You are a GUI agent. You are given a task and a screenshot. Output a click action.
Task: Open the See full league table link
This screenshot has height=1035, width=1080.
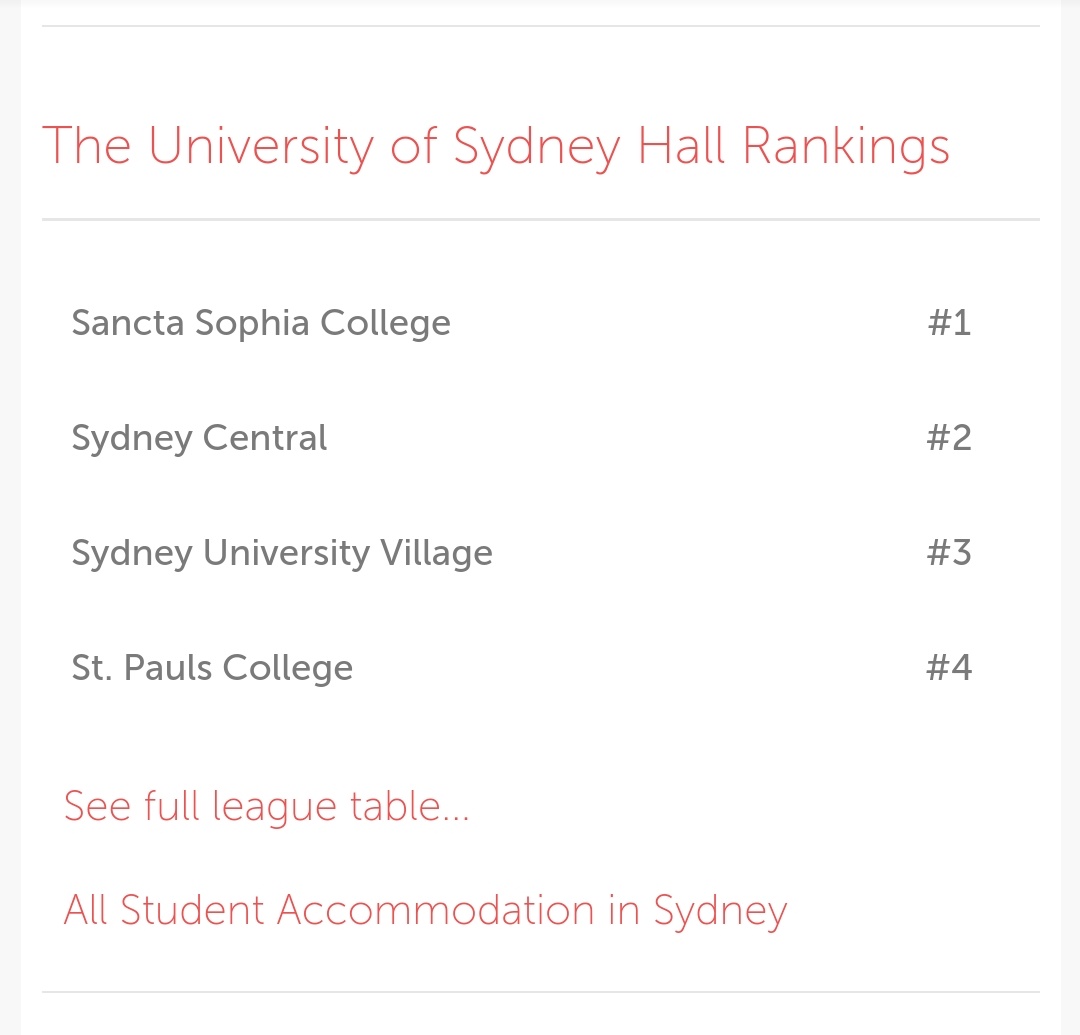click(x=267, y=806)
